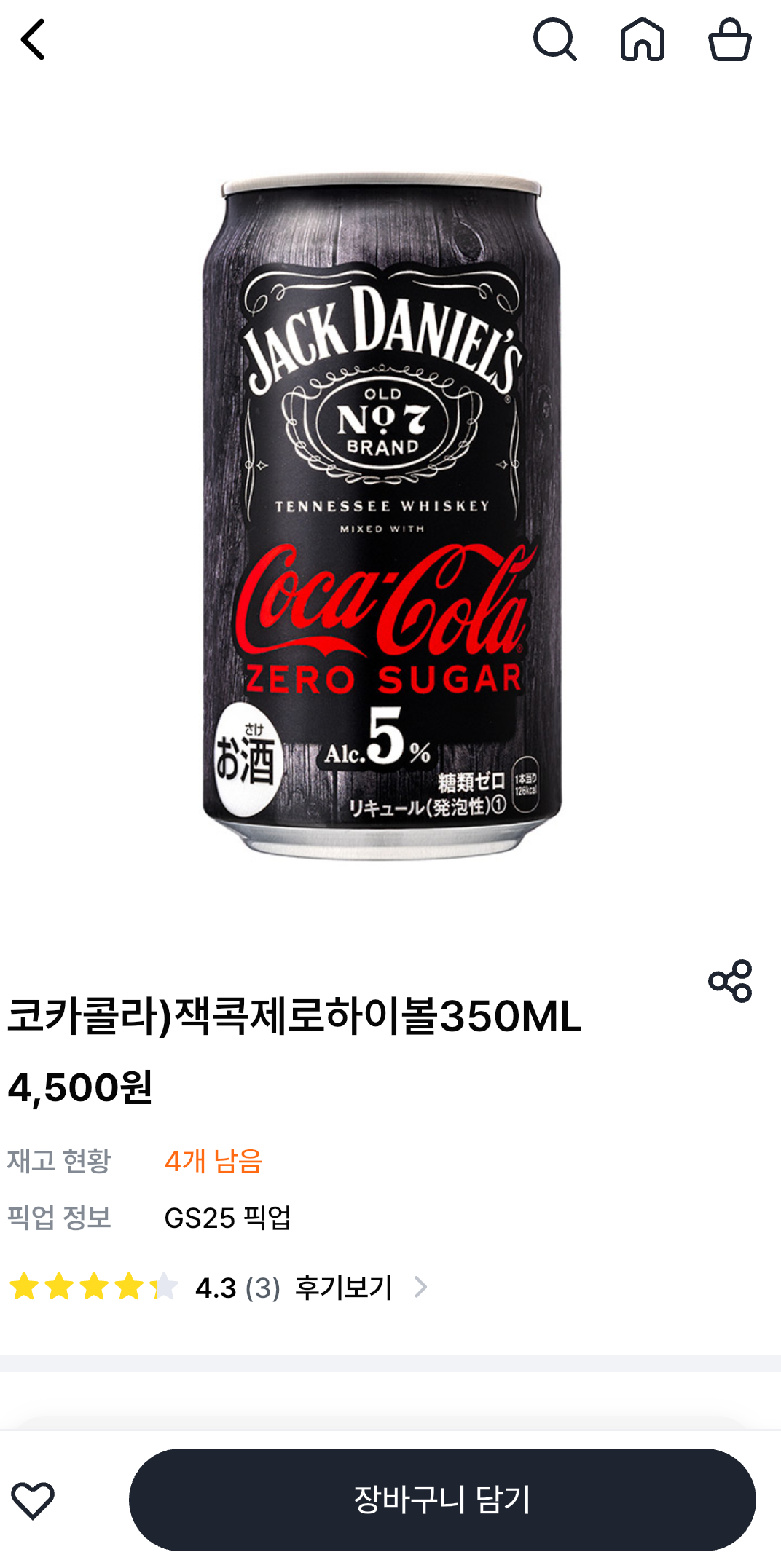Add product to wishlist heart
The width and height of the screenshot is (781, 1568).
[33, 1500]
